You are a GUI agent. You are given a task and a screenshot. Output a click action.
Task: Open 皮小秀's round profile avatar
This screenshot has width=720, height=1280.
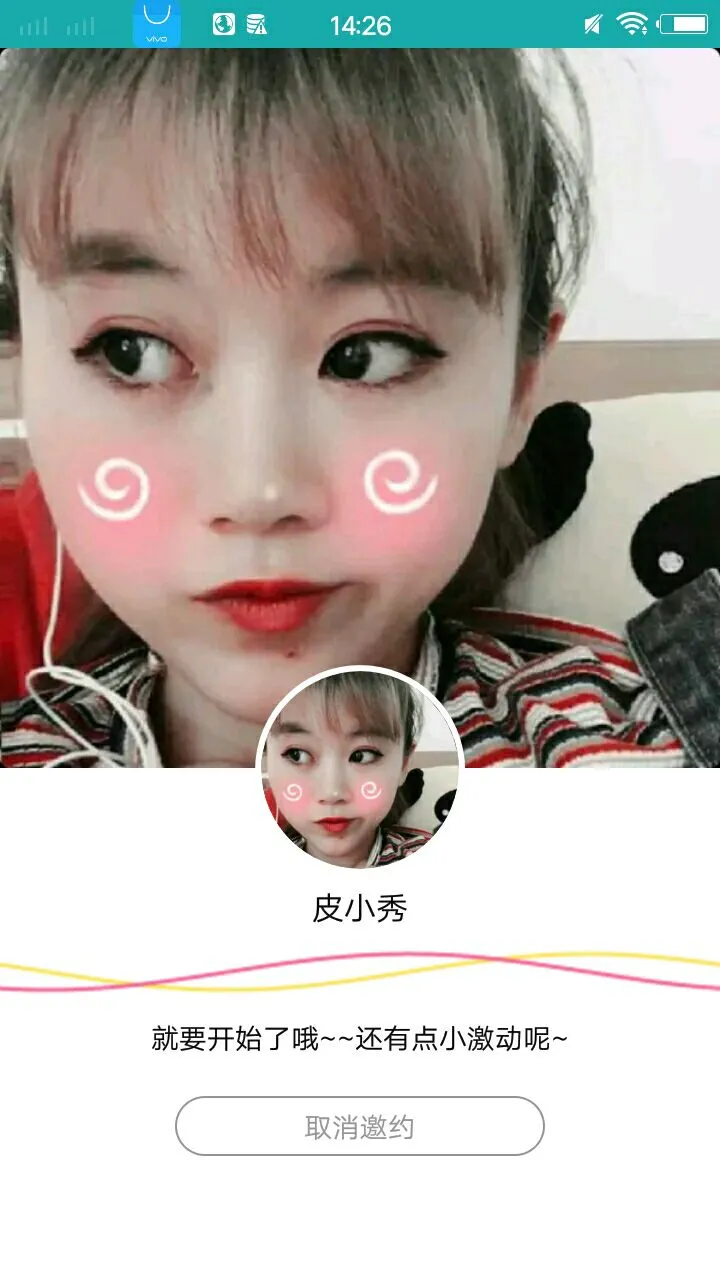click(360, 768)
